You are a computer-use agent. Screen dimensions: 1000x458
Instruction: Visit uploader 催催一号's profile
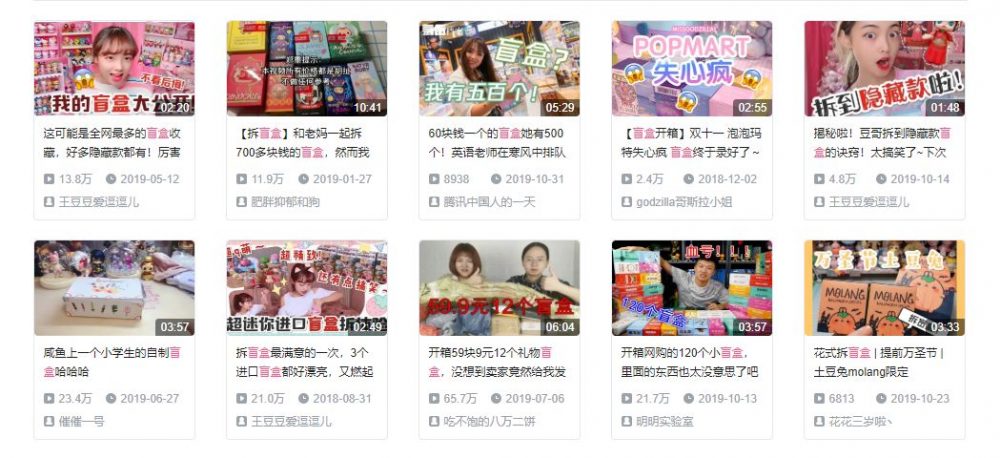(81, 421)
